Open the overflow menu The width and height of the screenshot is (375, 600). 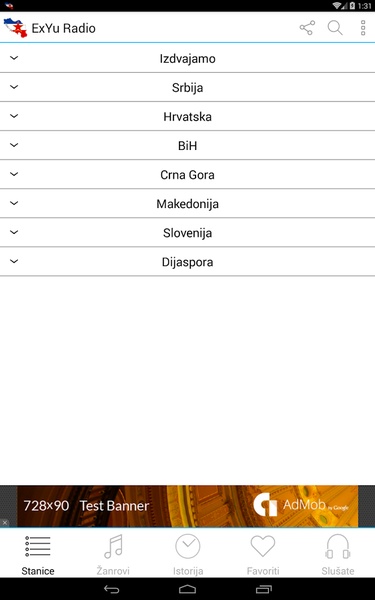point(363,28)
